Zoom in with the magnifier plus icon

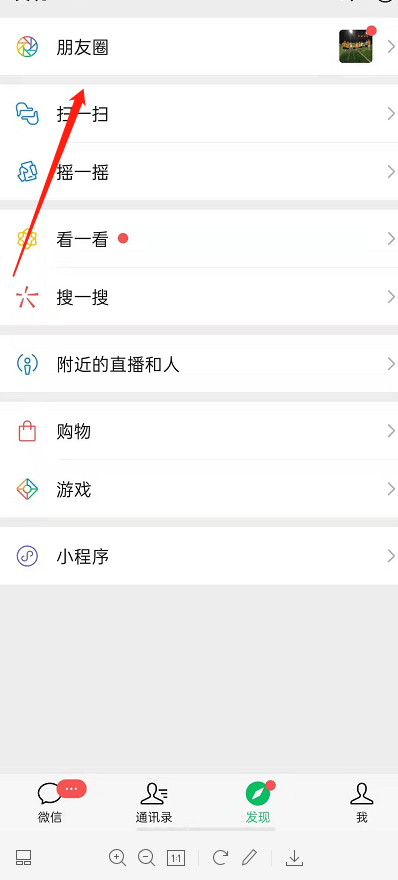tap(117, 857)
